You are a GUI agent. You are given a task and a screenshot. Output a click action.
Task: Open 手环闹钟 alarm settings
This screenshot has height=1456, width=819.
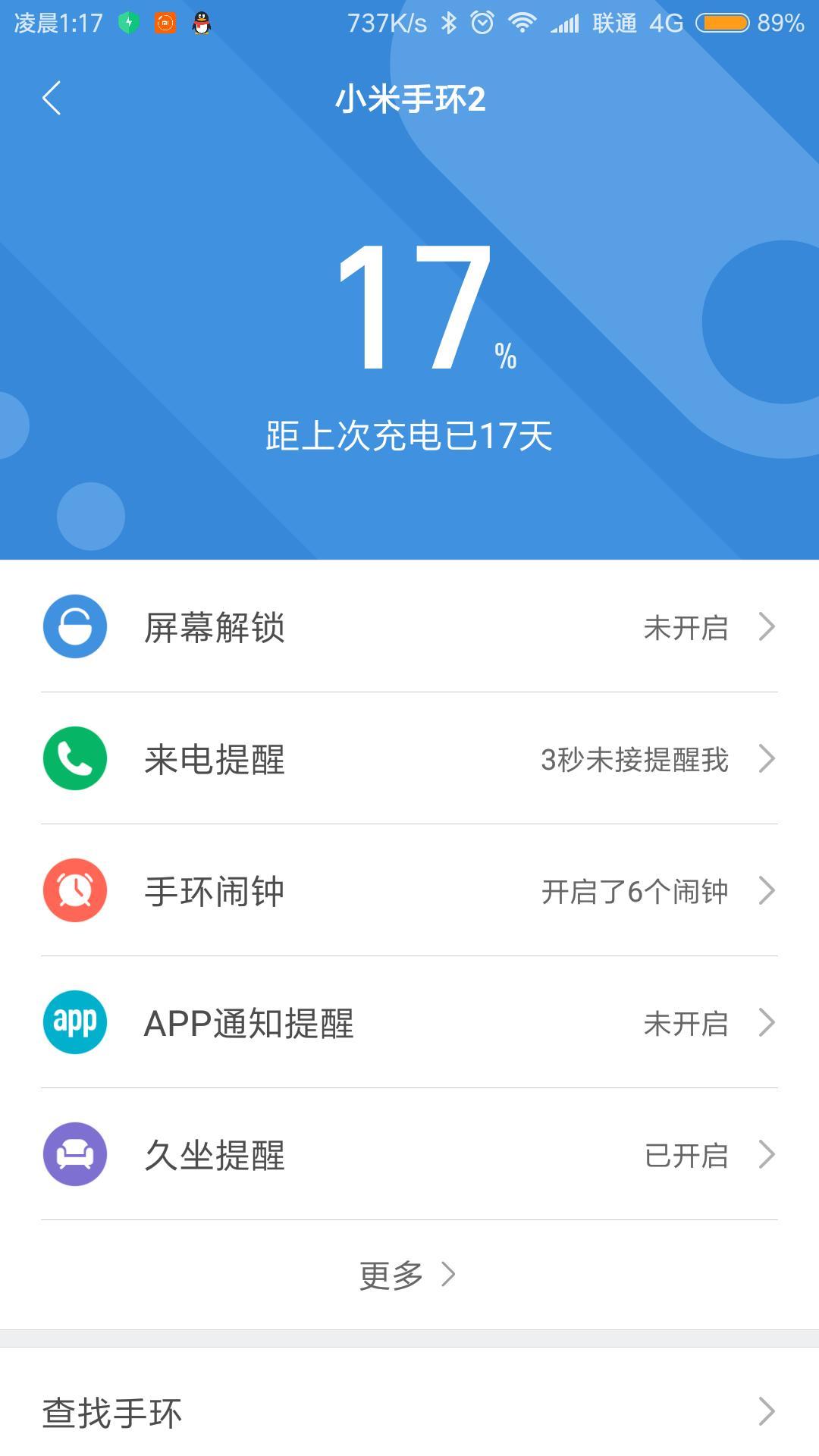409,891
